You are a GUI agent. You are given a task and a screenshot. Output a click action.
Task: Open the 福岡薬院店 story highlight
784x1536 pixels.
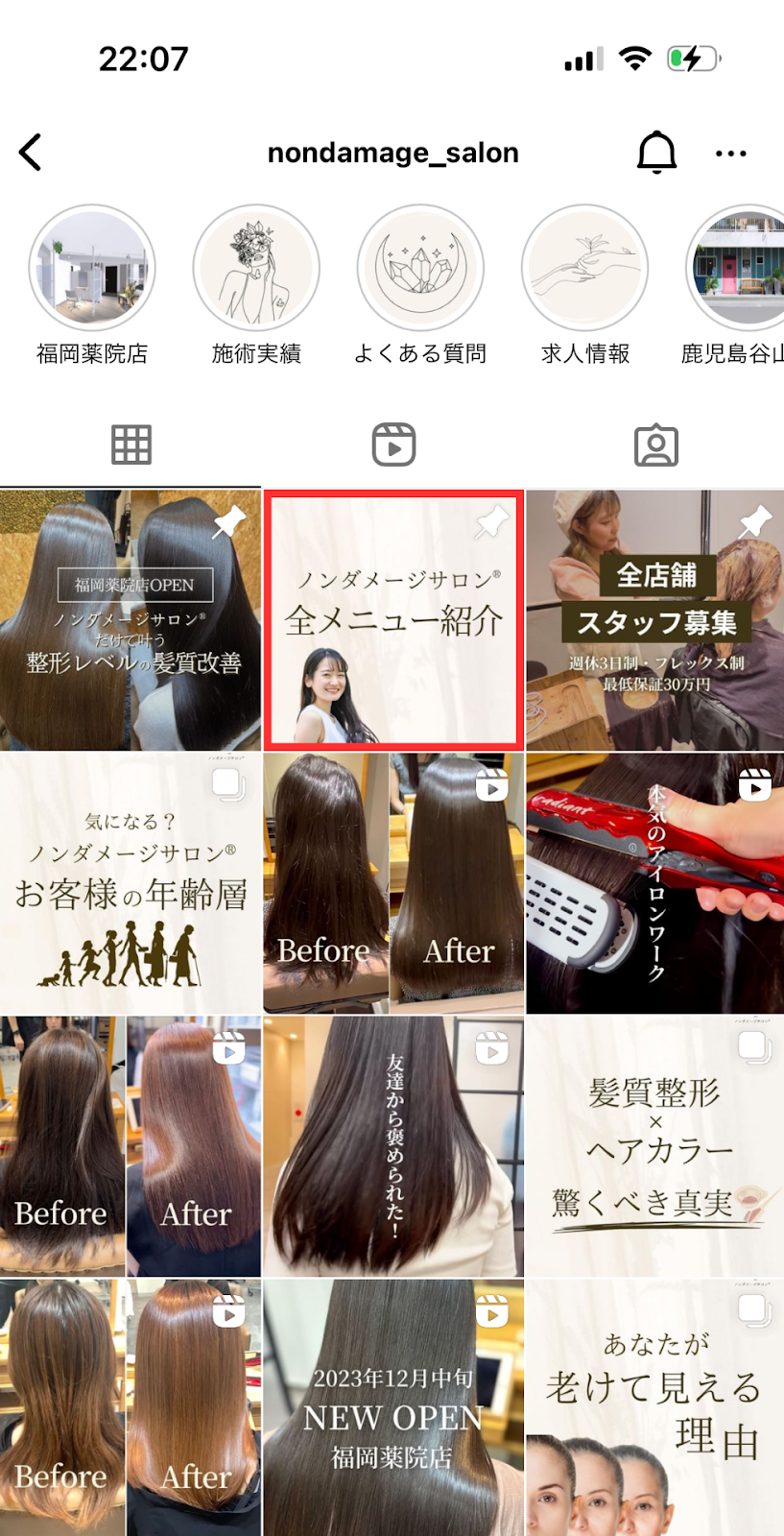tap(92, 269)
